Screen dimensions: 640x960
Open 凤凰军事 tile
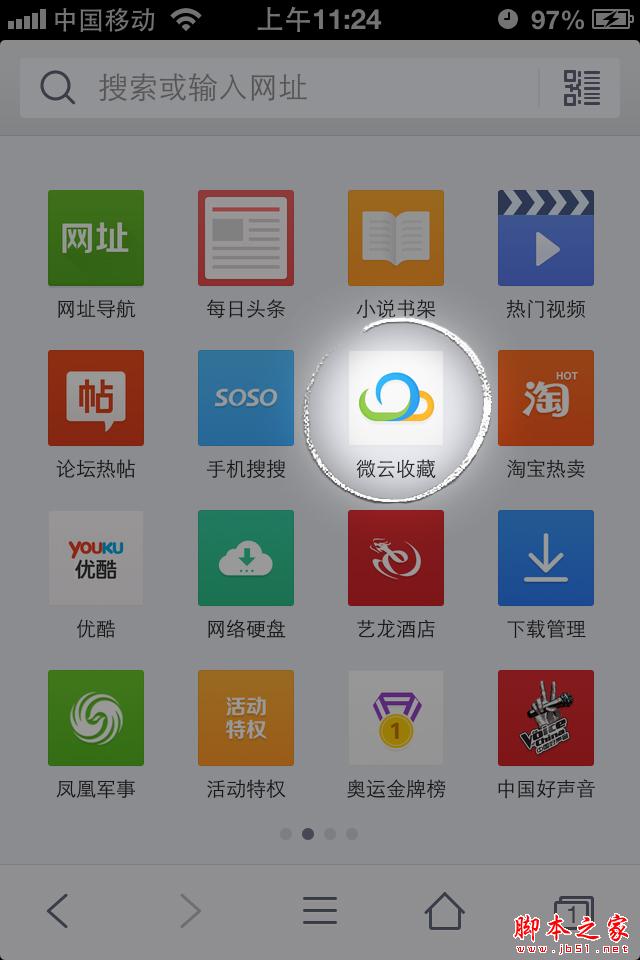click(96, 718)
